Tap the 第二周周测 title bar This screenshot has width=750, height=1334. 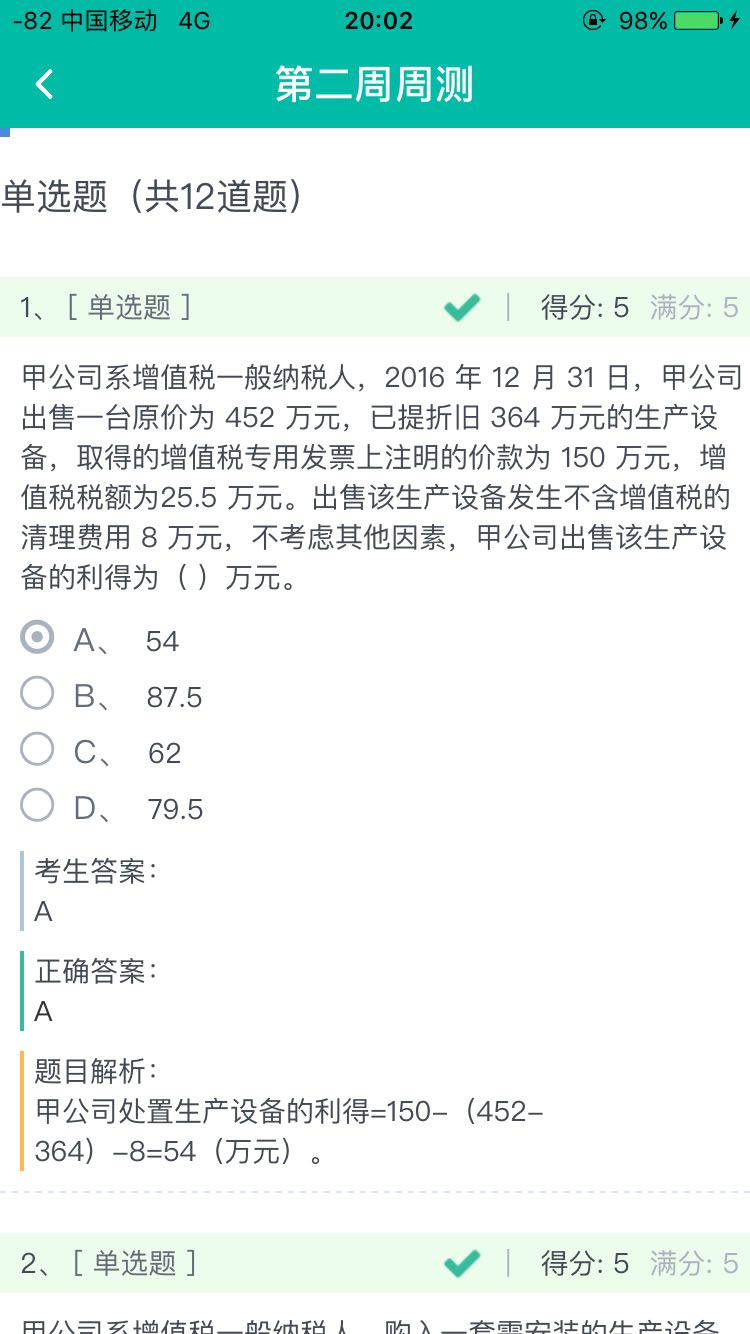click(375, 84)
